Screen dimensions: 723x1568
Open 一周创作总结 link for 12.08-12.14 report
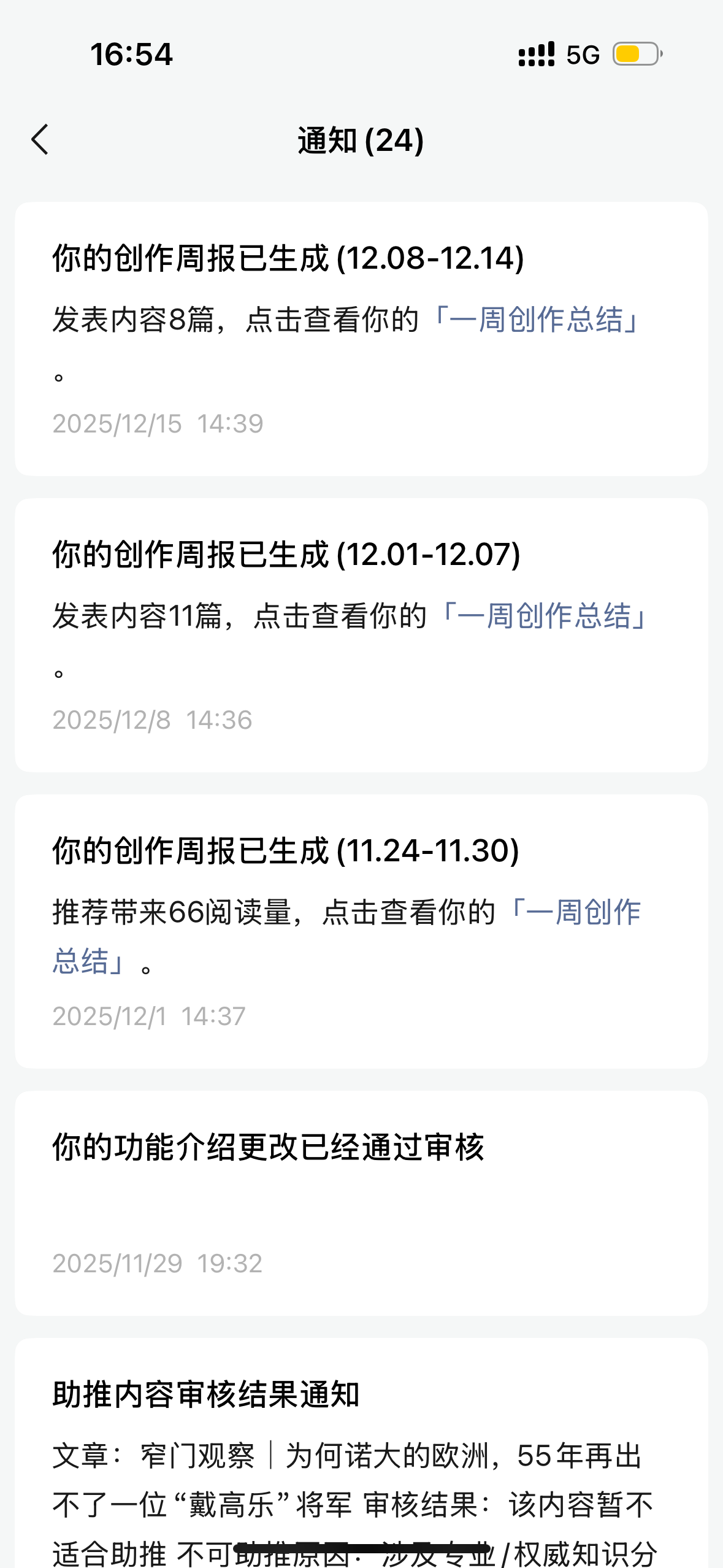pos(537,320)
